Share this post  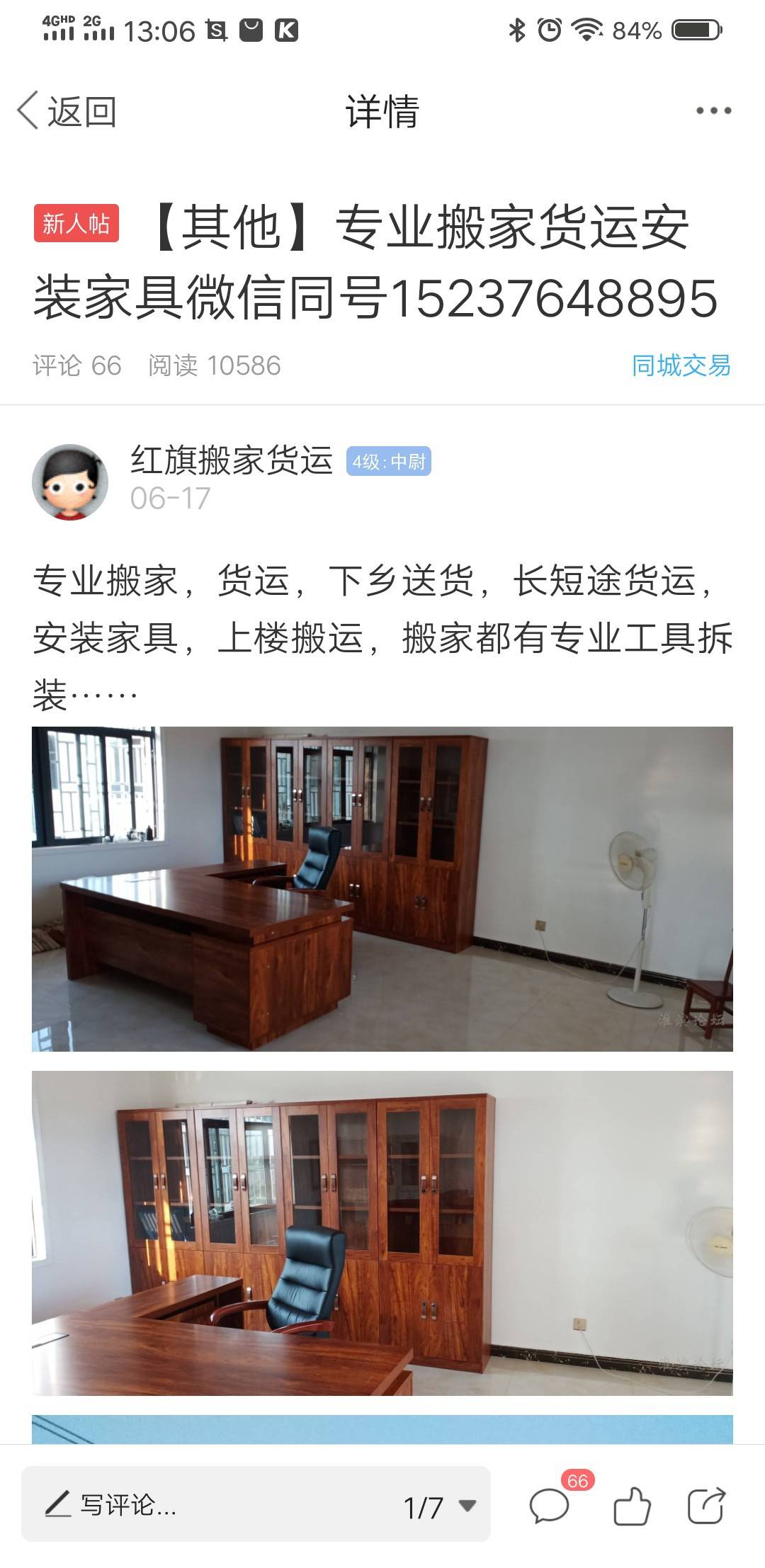pos(706,1505)
